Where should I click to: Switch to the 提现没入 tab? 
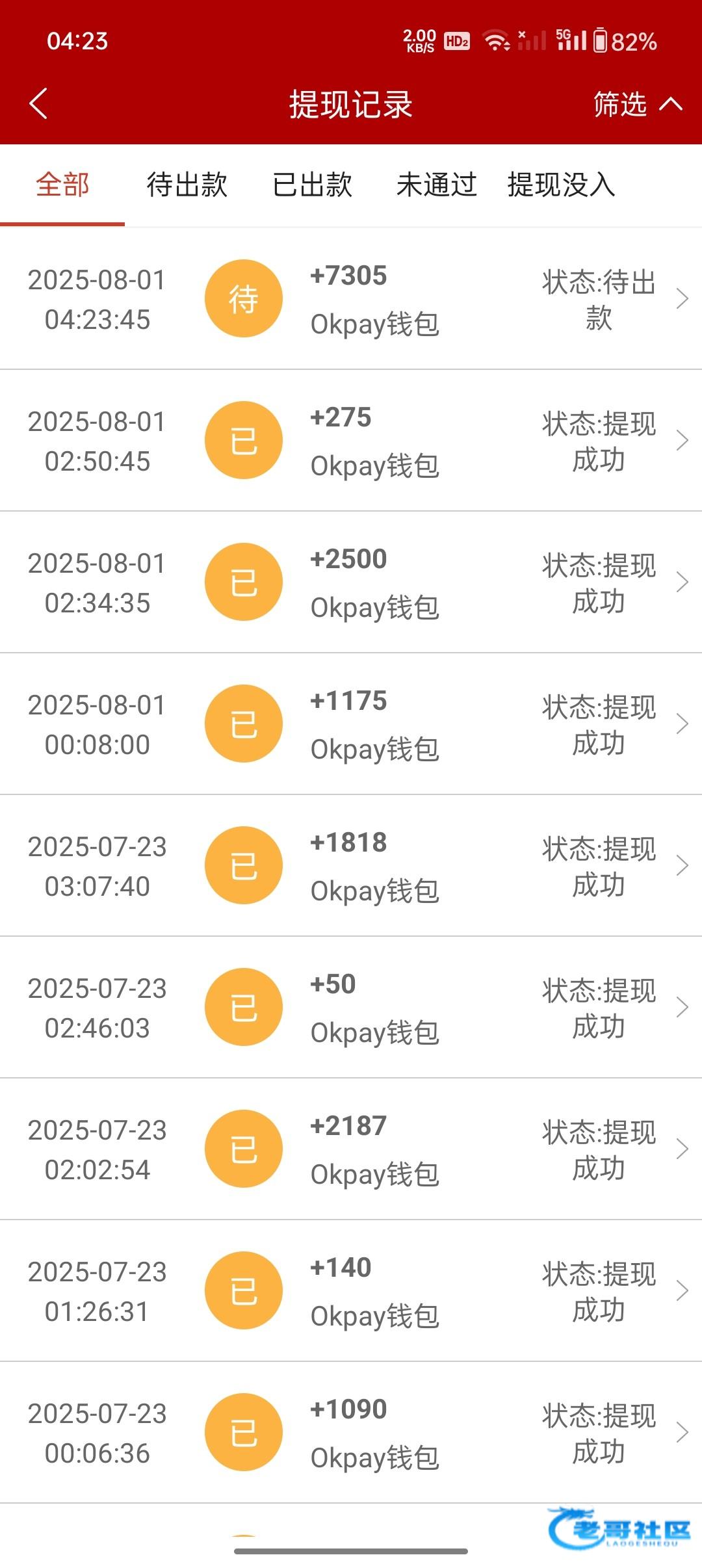562,185
